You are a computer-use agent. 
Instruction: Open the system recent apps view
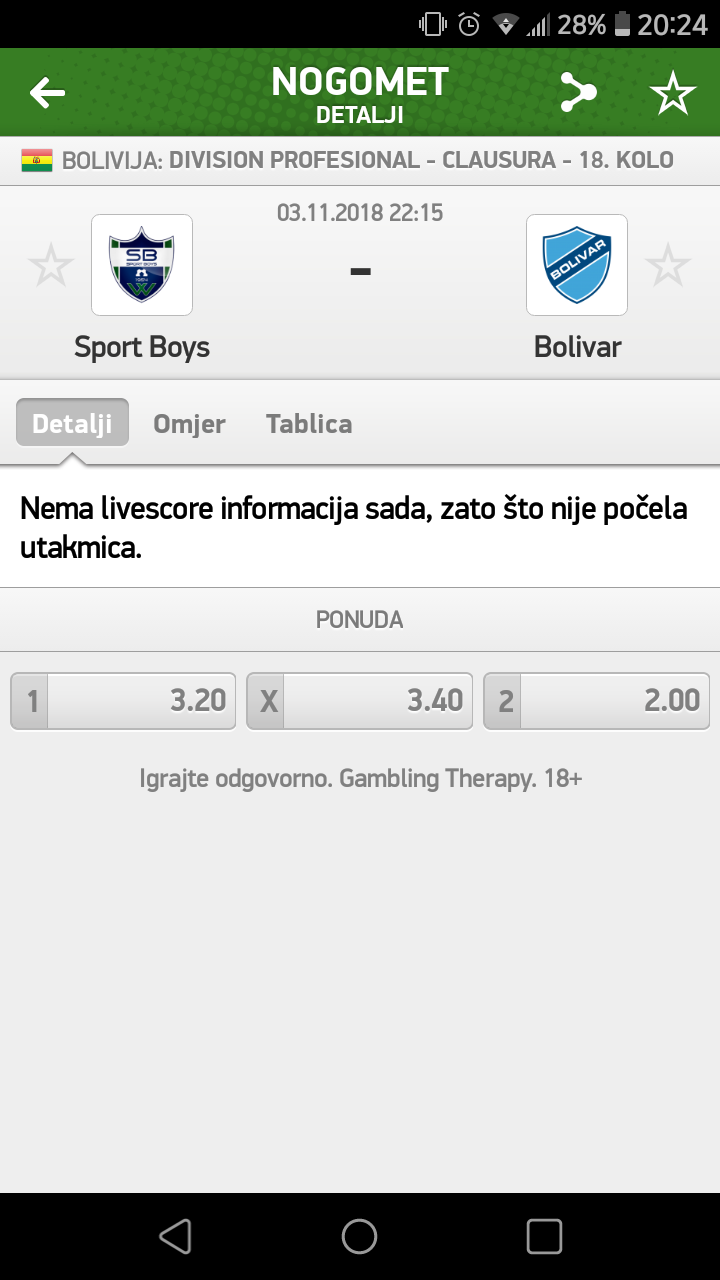pyautogui.click(x=544, y=1237)
